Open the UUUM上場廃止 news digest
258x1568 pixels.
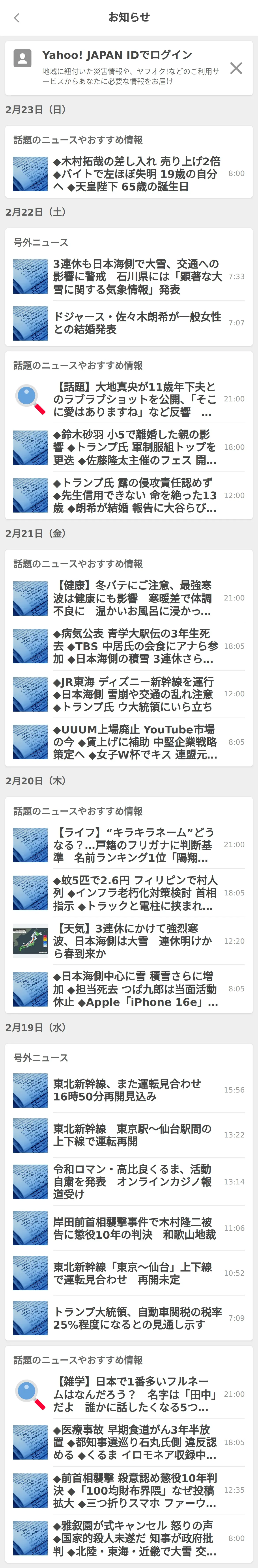(129, 742)
